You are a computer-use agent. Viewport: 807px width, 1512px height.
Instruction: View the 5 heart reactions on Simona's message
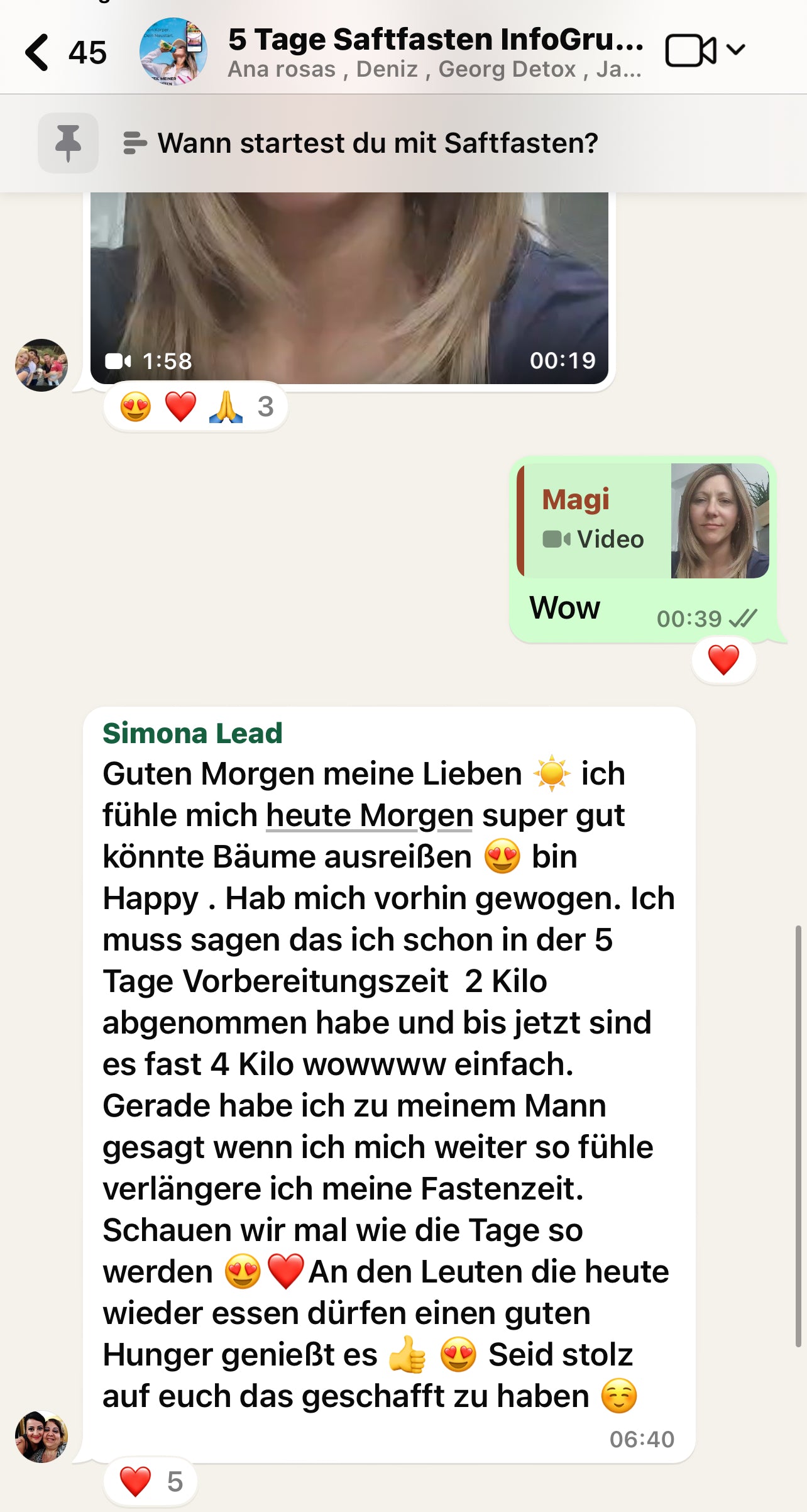click(151, 1482)
